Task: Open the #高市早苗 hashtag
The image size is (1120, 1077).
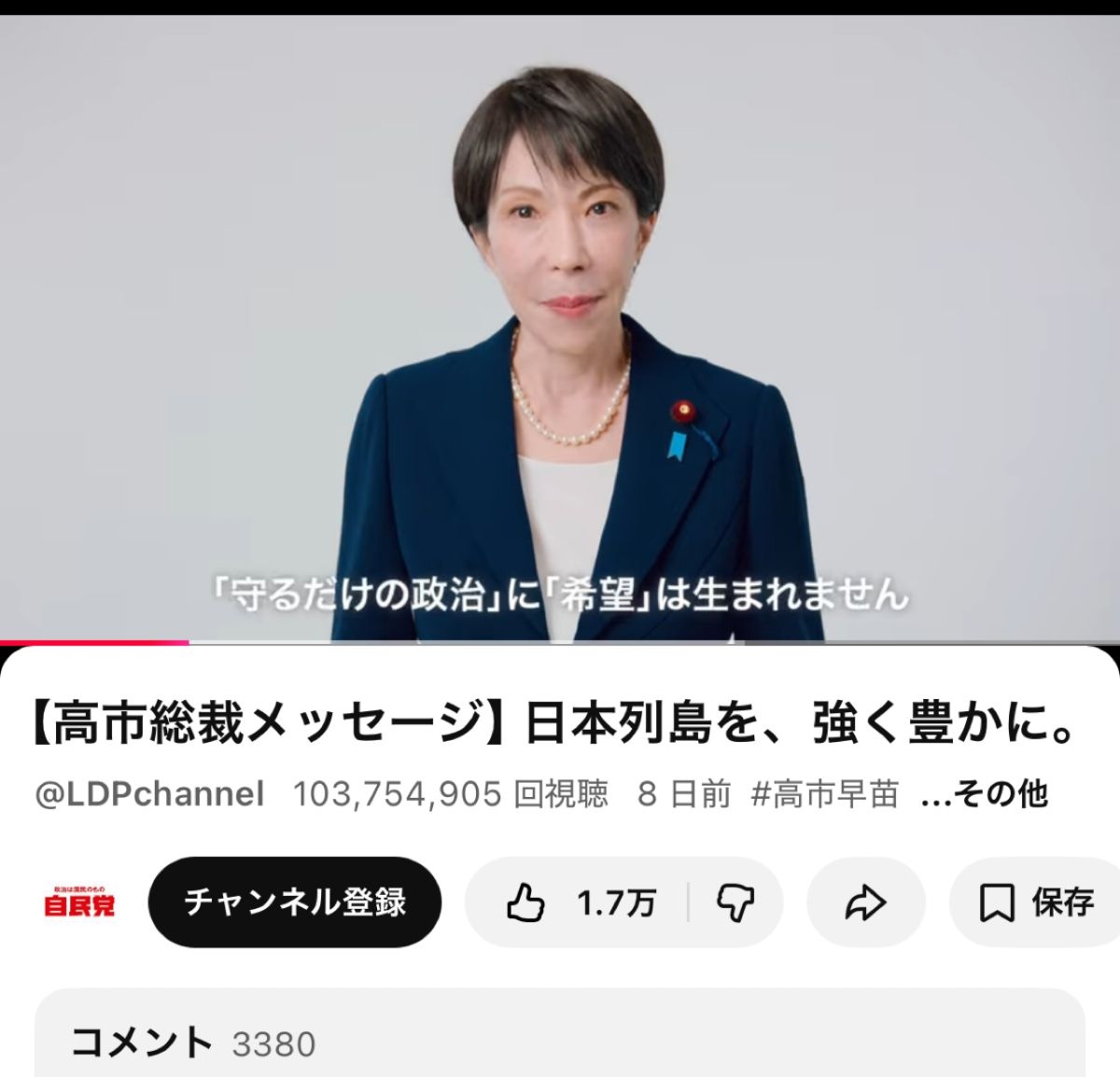Action: (824, 794)
